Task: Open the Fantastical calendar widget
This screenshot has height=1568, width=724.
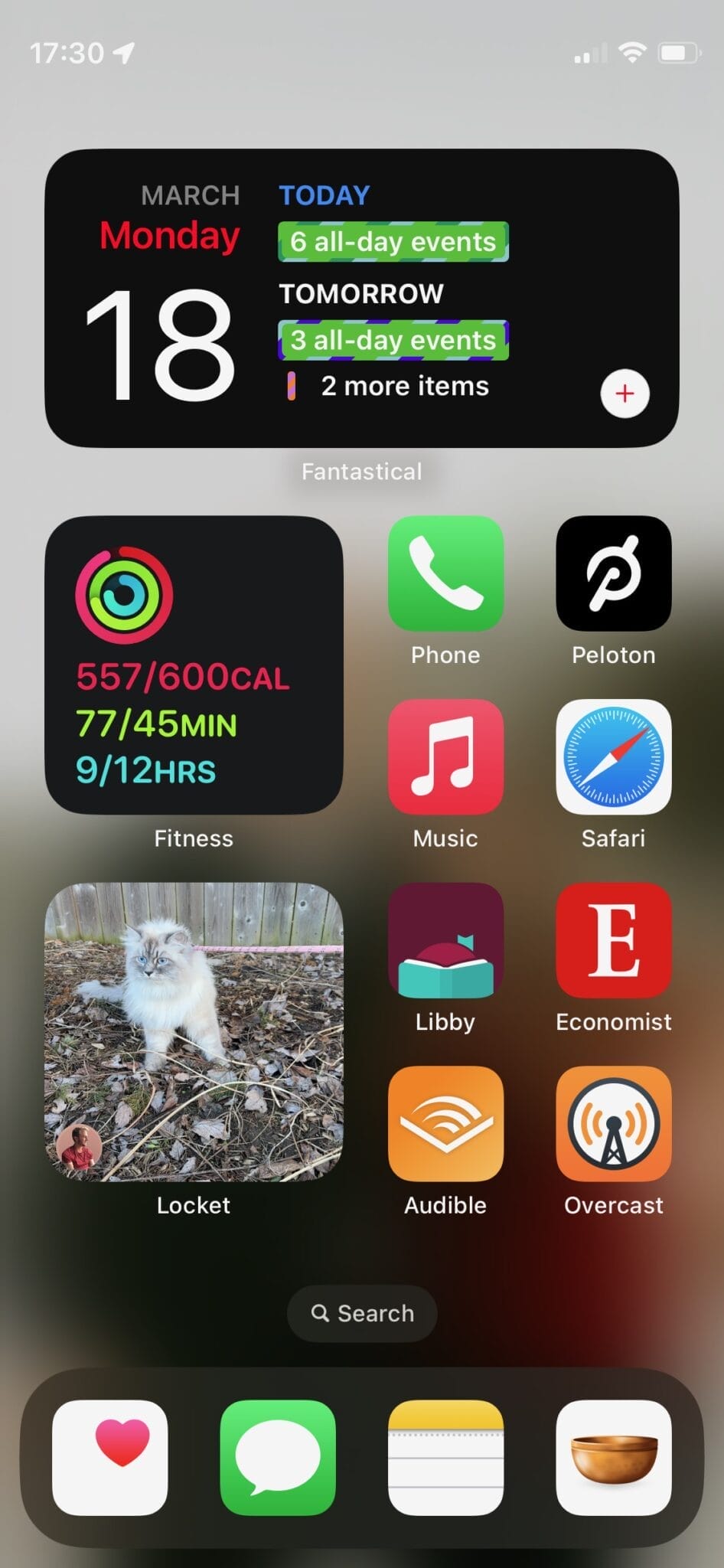Action: 361,299
